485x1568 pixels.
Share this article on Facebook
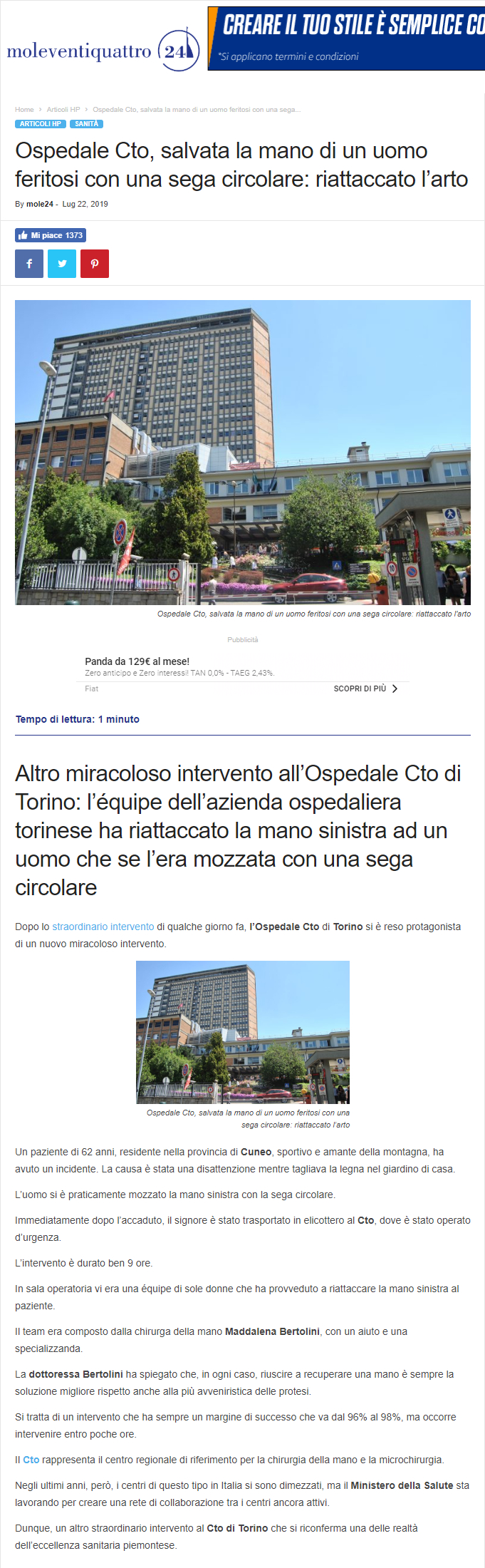point(29,264)
